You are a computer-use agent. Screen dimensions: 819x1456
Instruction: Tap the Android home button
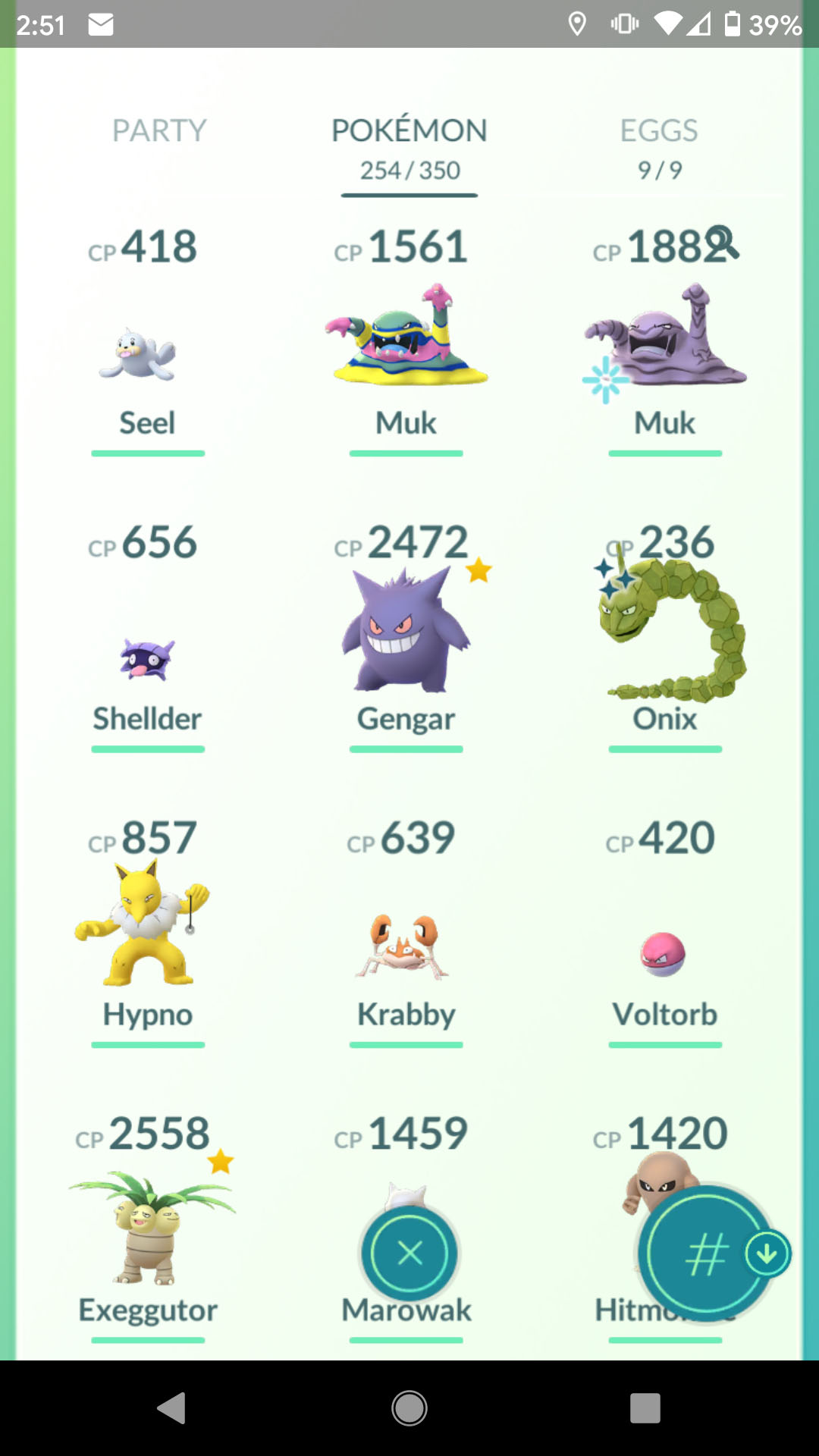click(x=409, y=1408)
